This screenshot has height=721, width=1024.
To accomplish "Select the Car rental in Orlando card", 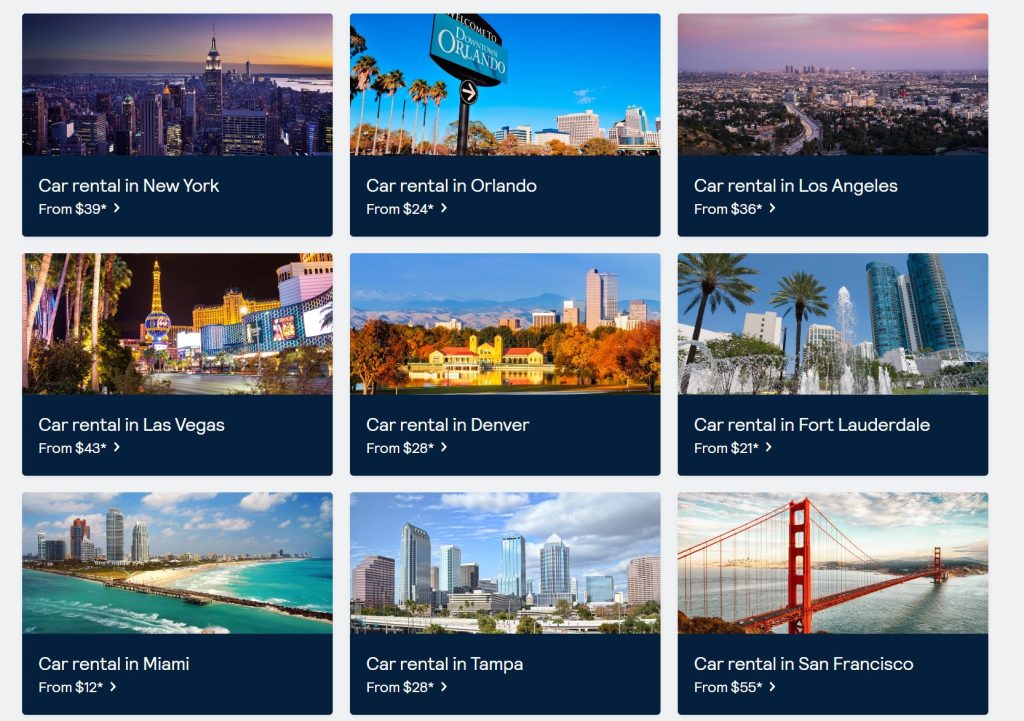I will [504, 125].
